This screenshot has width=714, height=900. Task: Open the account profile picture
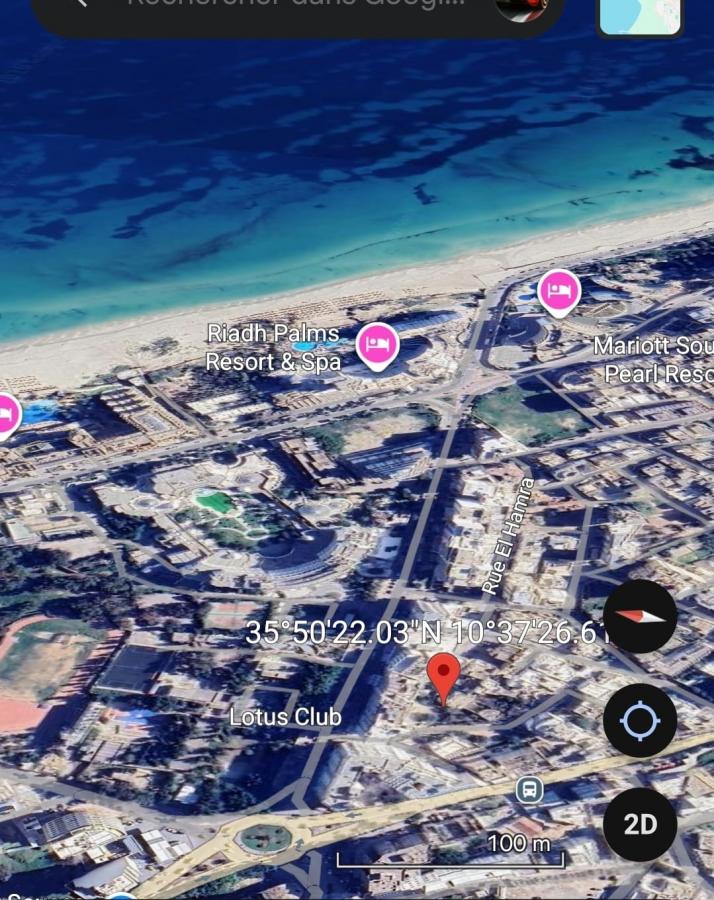tap(521, 8)
